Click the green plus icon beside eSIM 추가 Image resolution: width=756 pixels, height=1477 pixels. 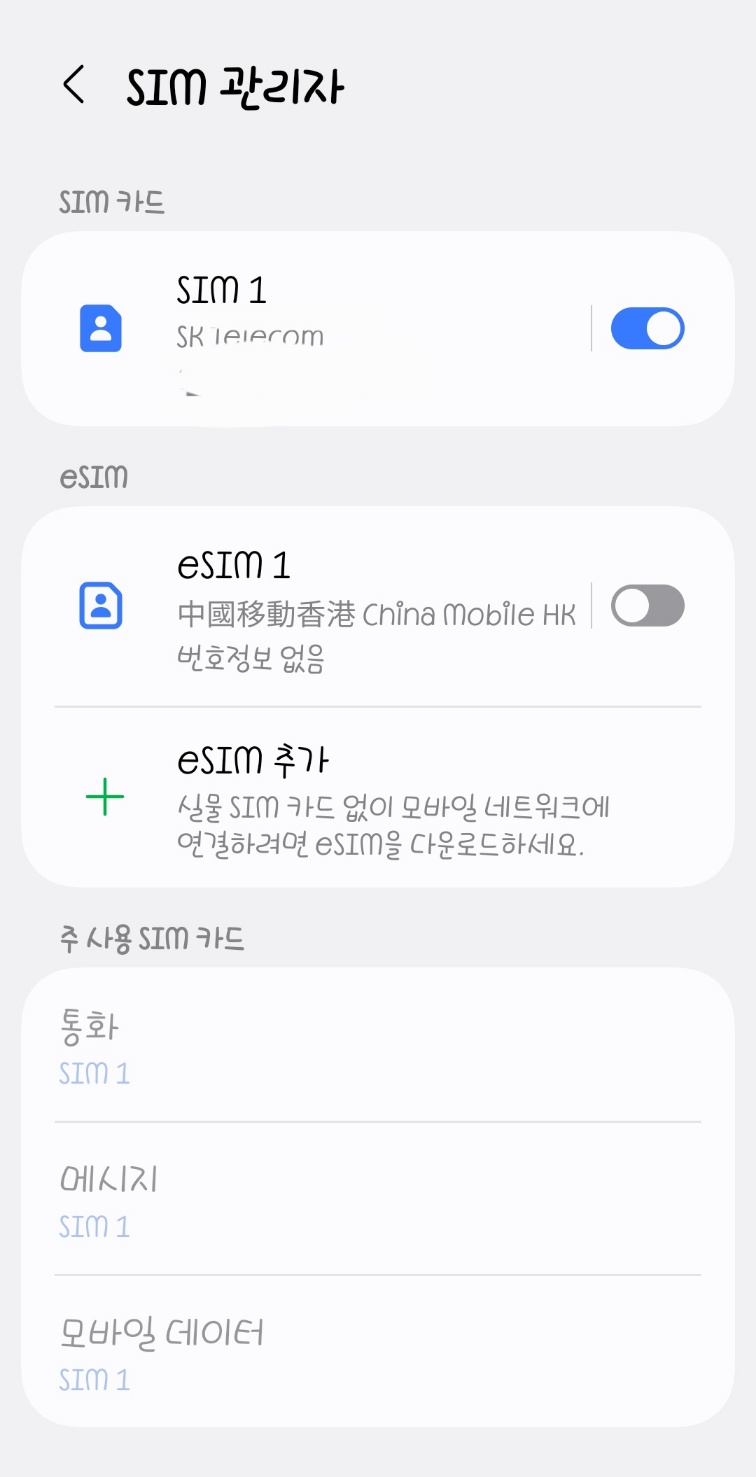(103, 795)
